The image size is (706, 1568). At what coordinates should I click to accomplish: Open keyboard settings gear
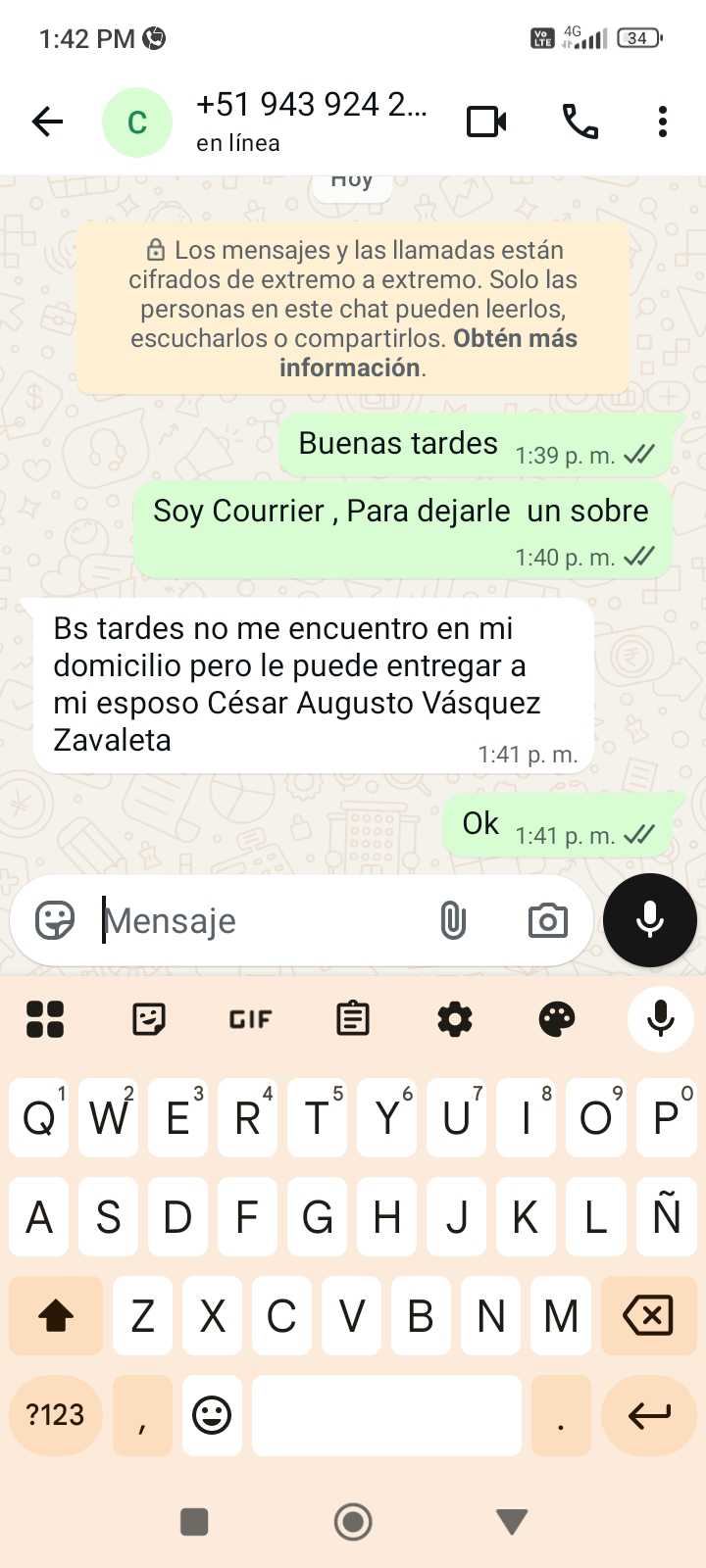[x=455, y=1019]
